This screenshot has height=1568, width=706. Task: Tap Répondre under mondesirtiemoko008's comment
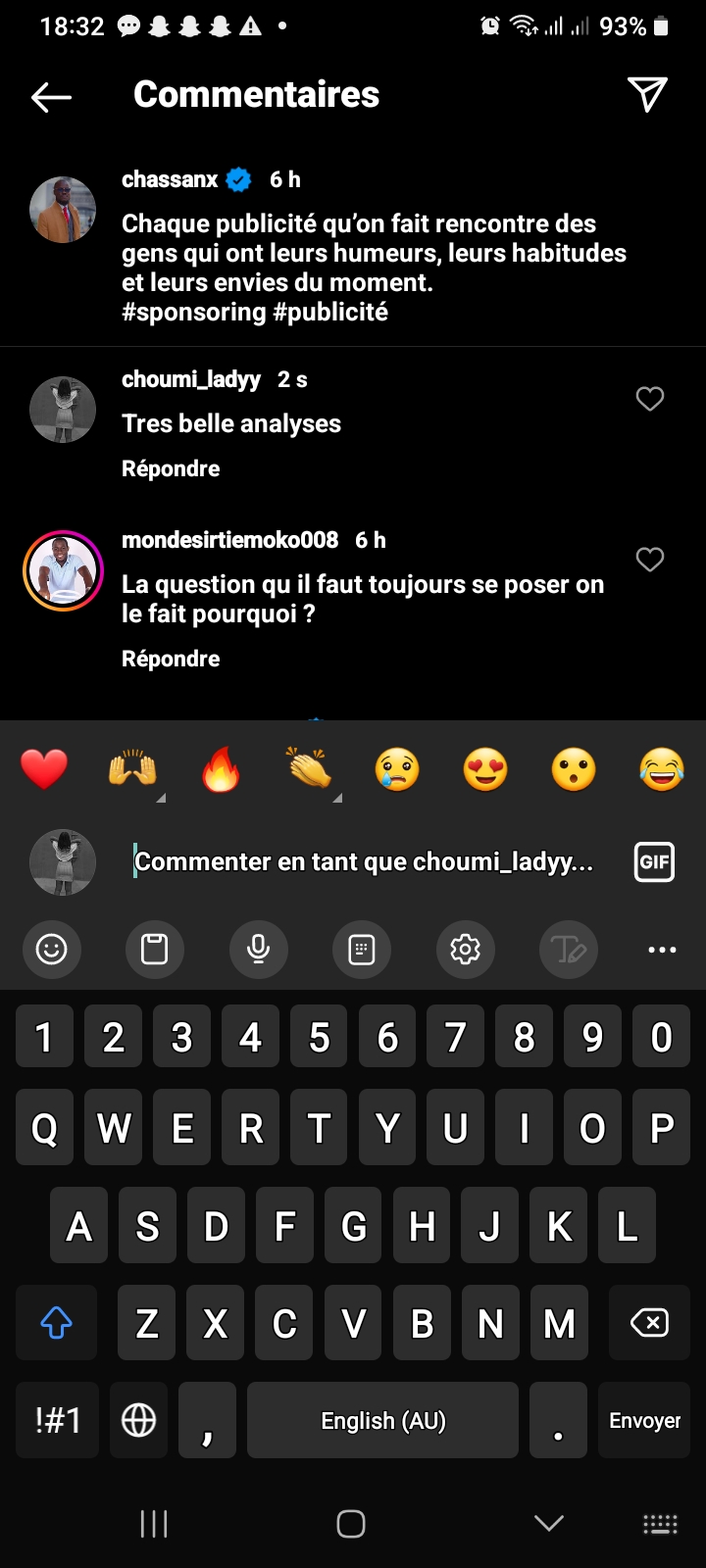coord(171,659)
